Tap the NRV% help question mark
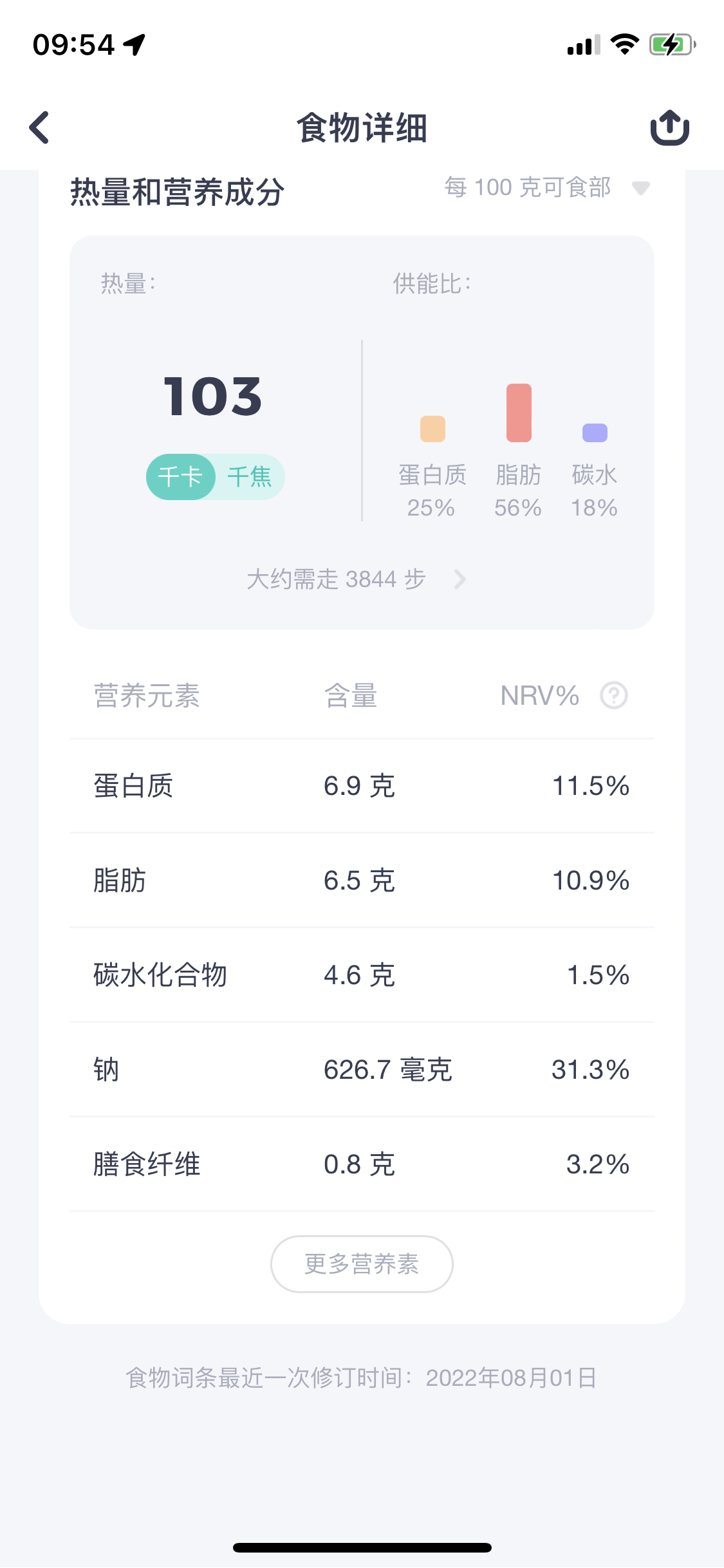This screenshot has height=1568, width=724. click(614, 695)
